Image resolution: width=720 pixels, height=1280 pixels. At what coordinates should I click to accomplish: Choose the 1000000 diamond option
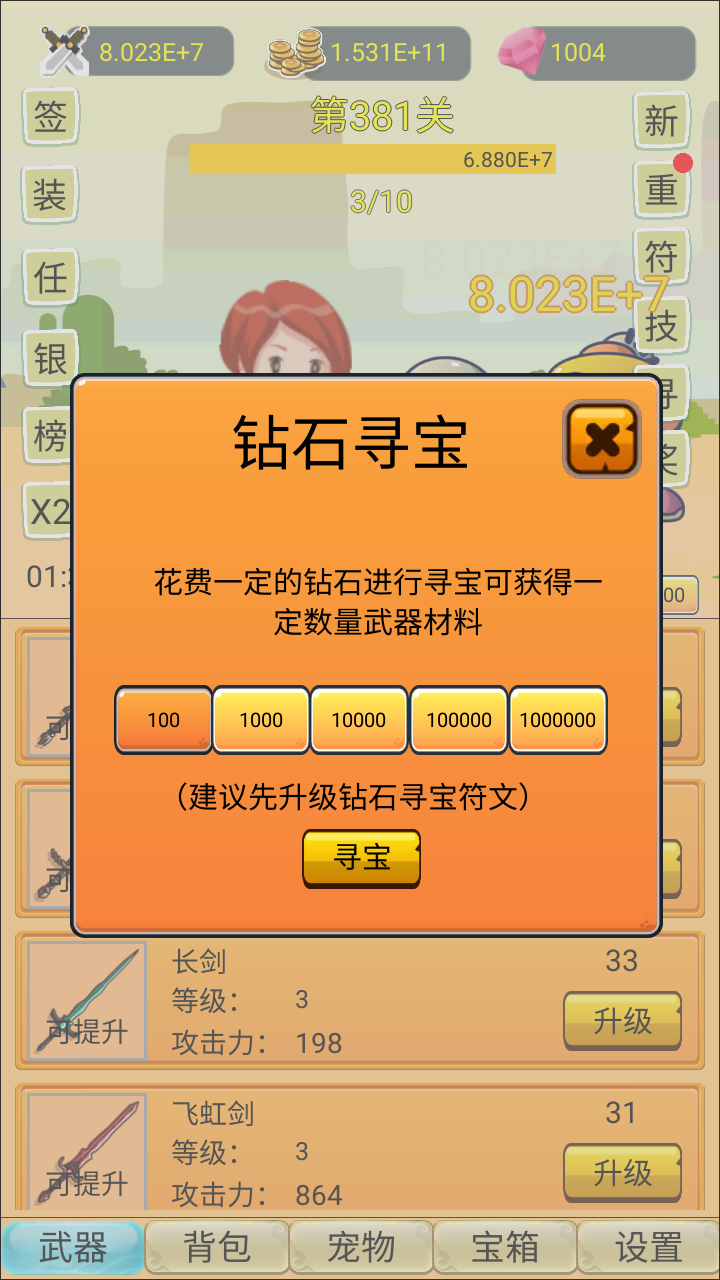[x=558, y=720]
